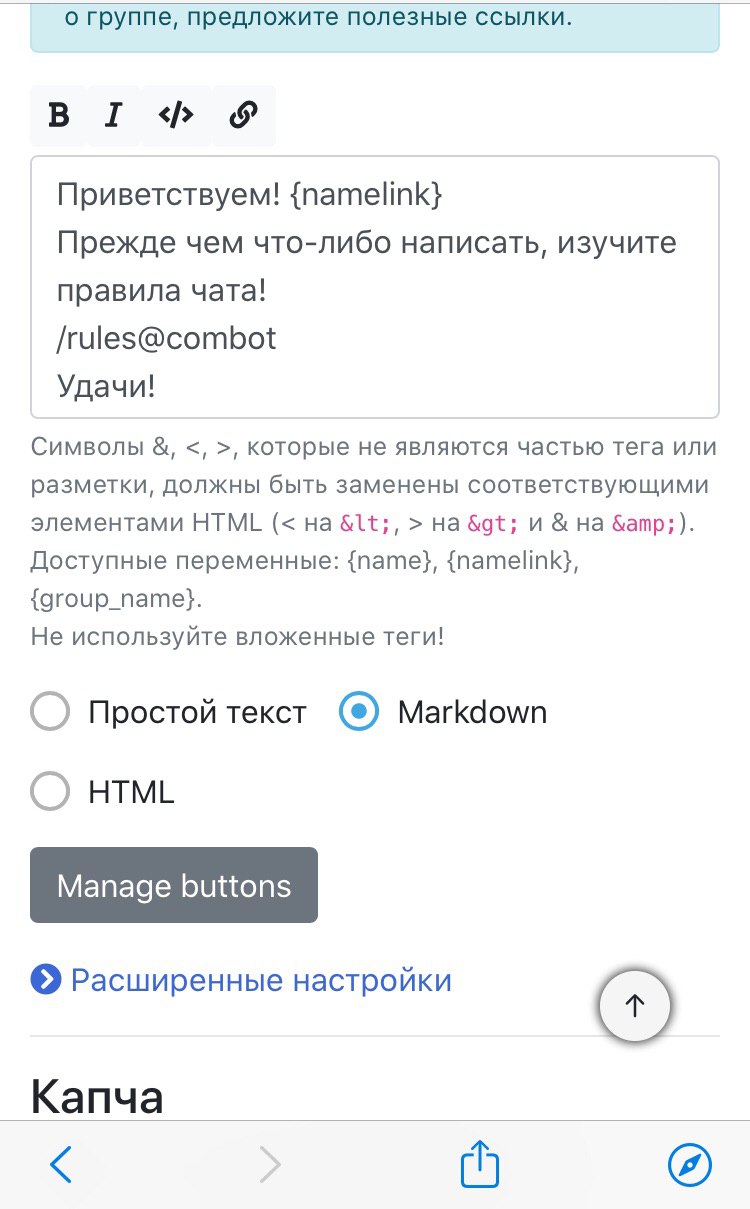Choose the HTML format option
750x1209 pixels.
tap(51, 792)
